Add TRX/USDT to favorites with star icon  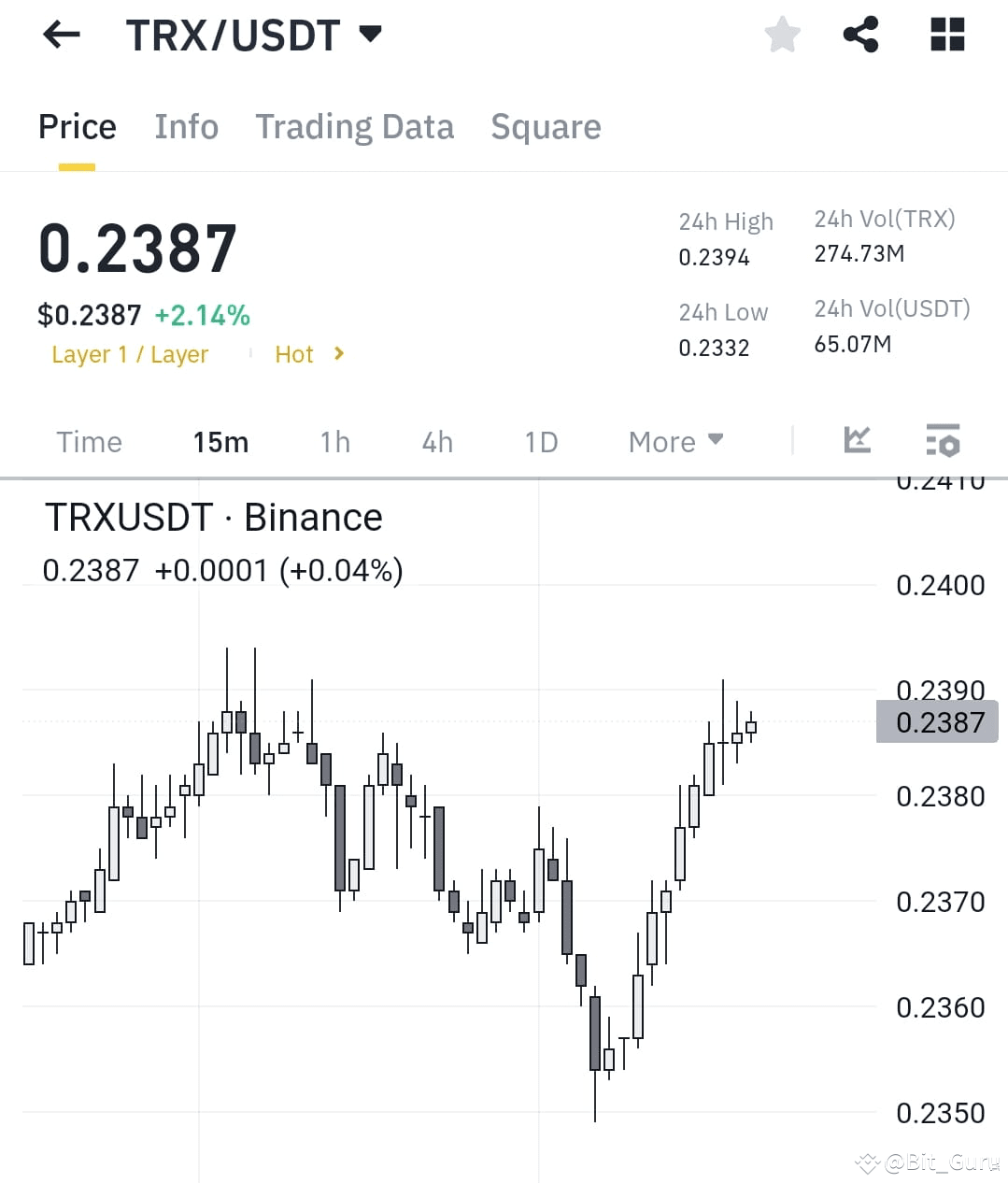(782, 34)
